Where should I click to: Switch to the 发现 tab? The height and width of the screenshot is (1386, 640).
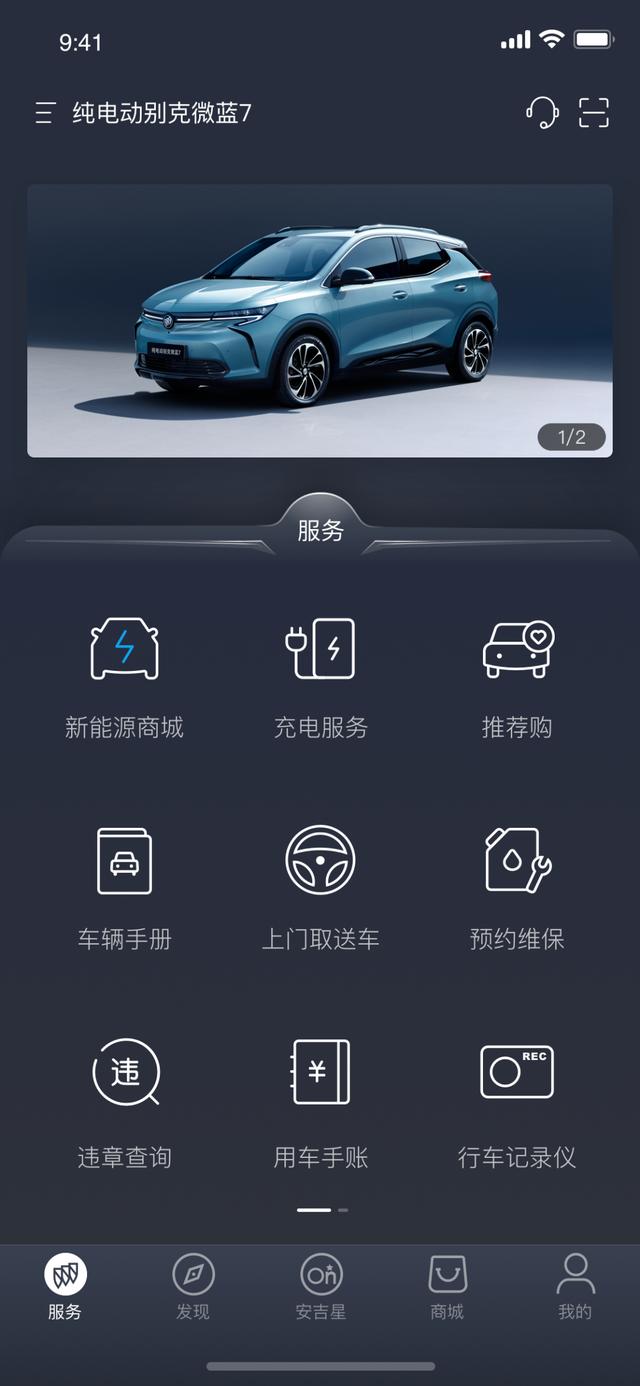tap(193, 1288)
